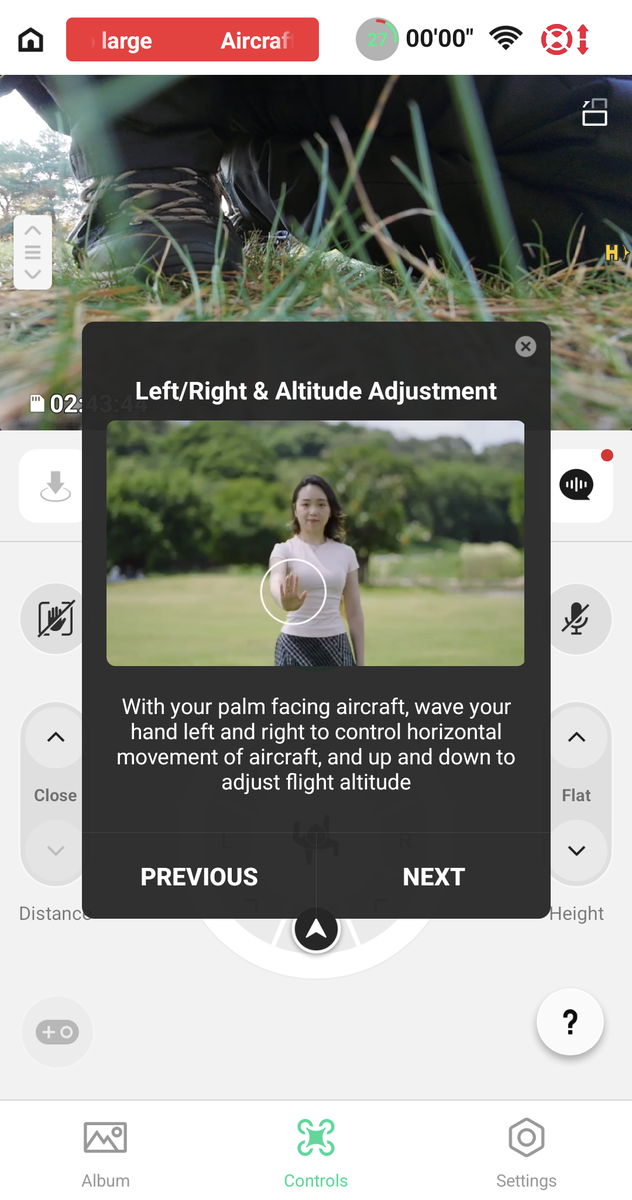Tap the landing download icon
Viewport: 632px width, 1200px height.
point(55,486)
